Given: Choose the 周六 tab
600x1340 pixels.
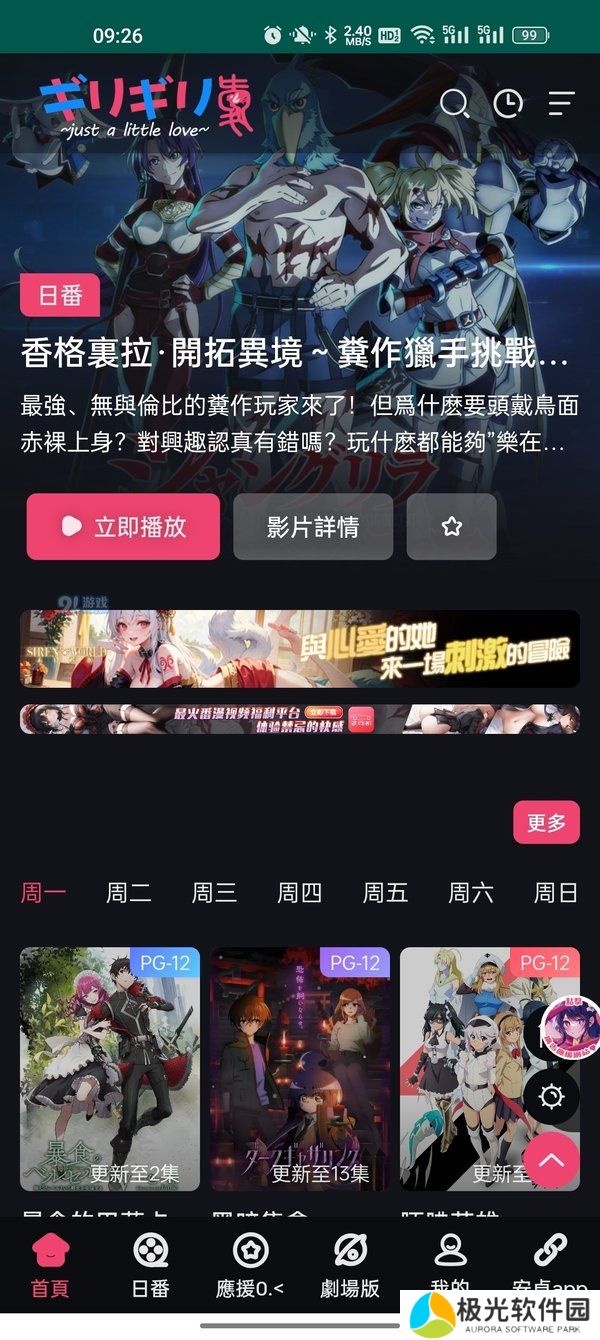Looking at the screenshot, I should coord(470,892).
